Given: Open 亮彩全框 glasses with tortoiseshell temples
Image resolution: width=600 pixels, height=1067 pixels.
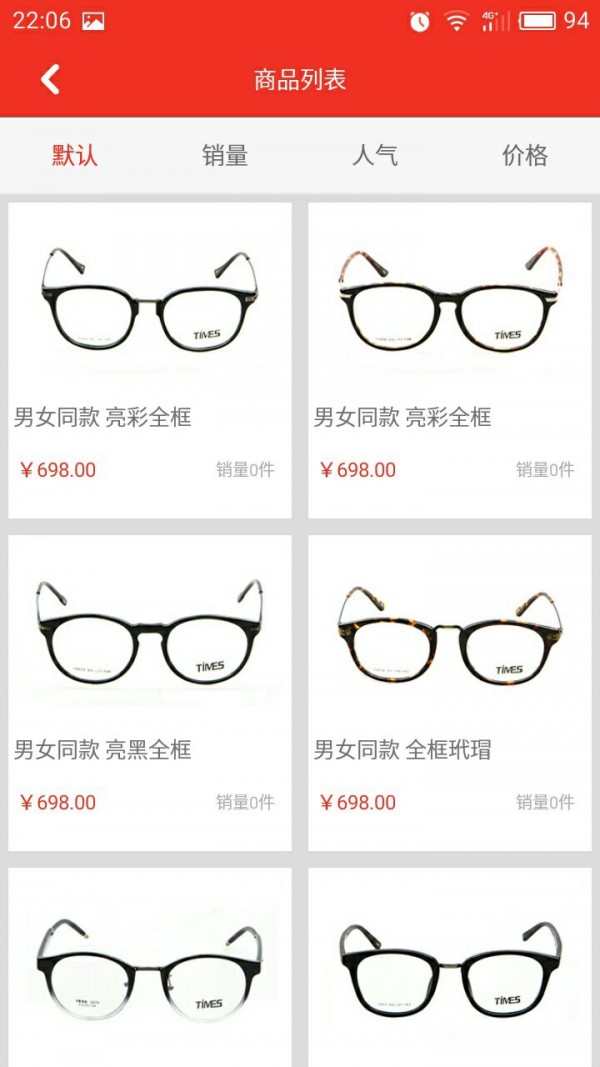Looking at the screenshot, I should 450,360.
